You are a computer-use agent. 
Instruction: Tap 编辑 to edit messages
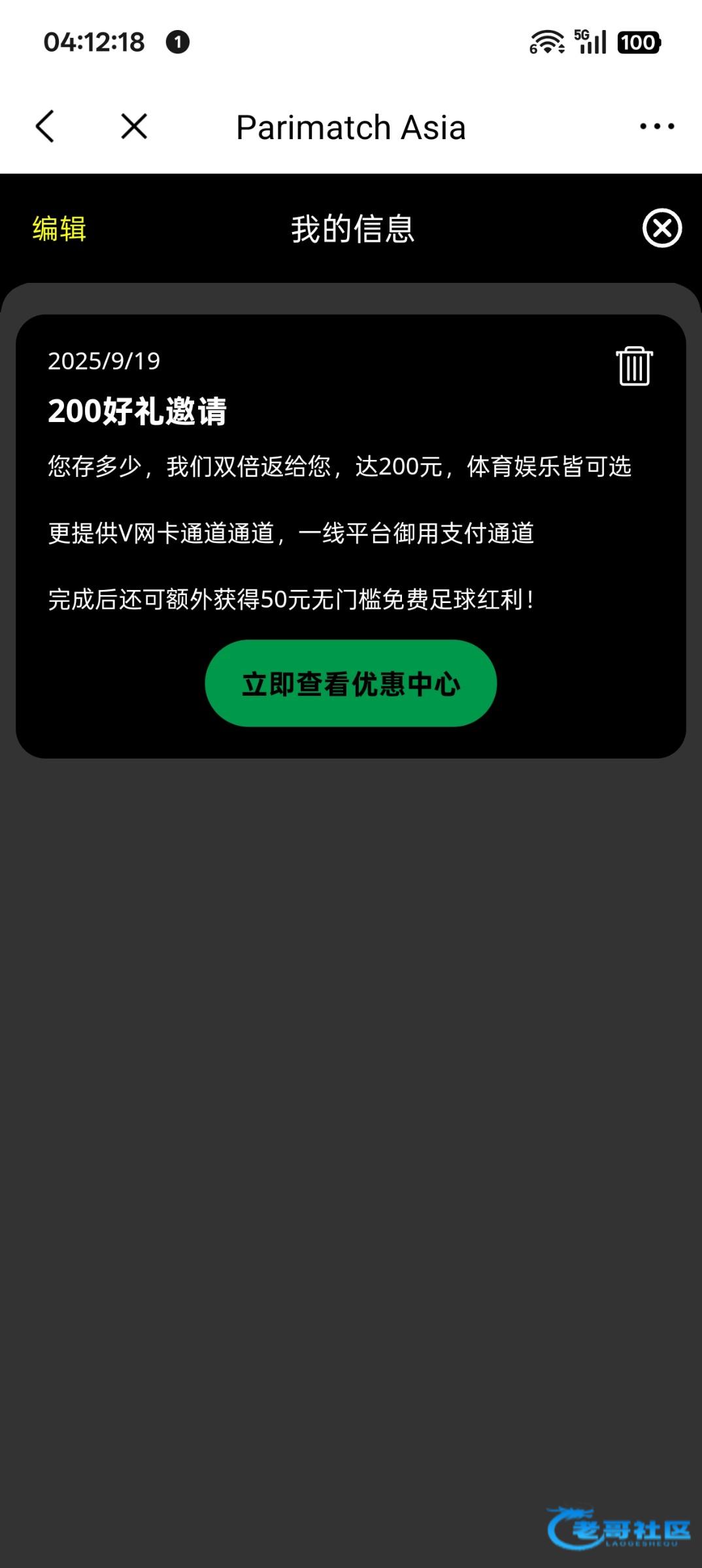[59, 229]
